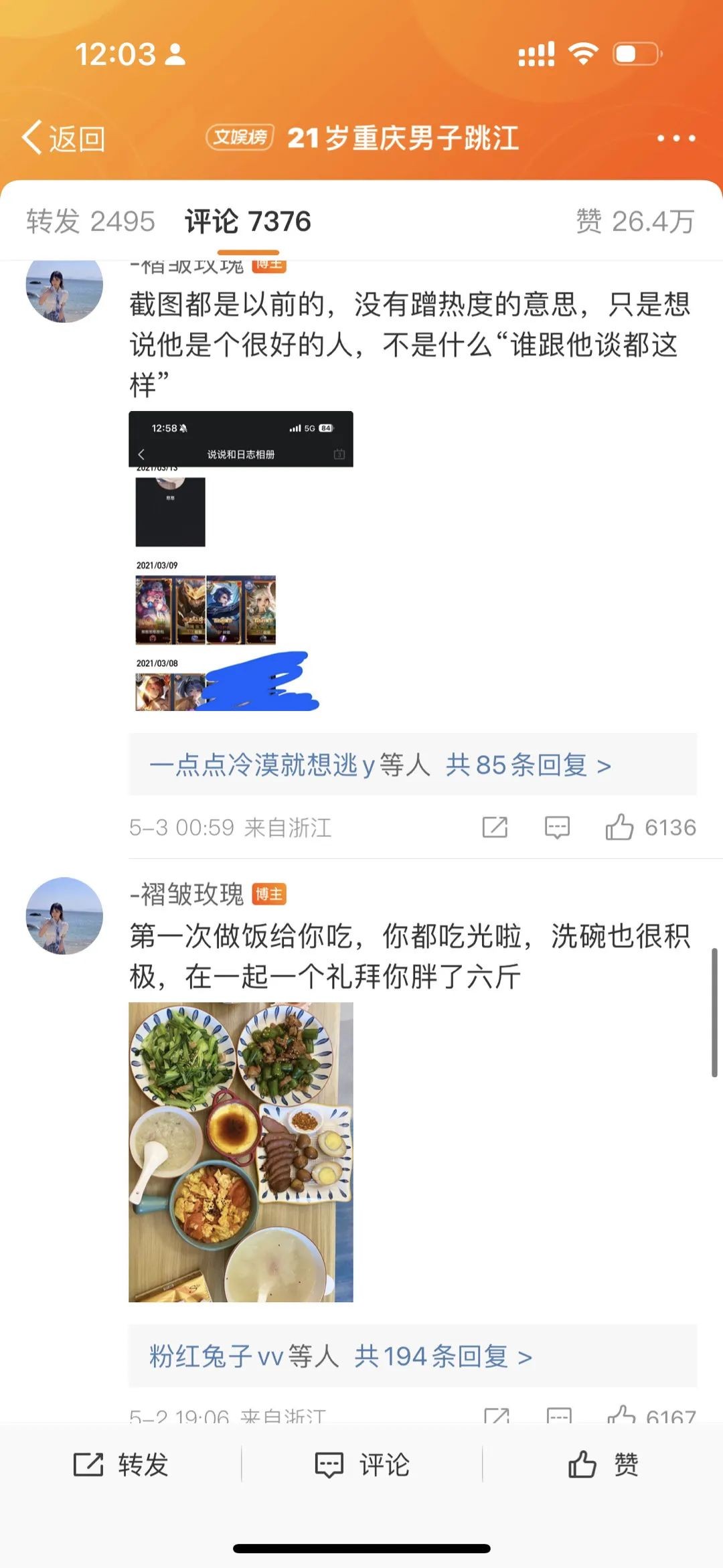
Task: Tap 转发 in the bottom bar
Action: (120, 1464)
